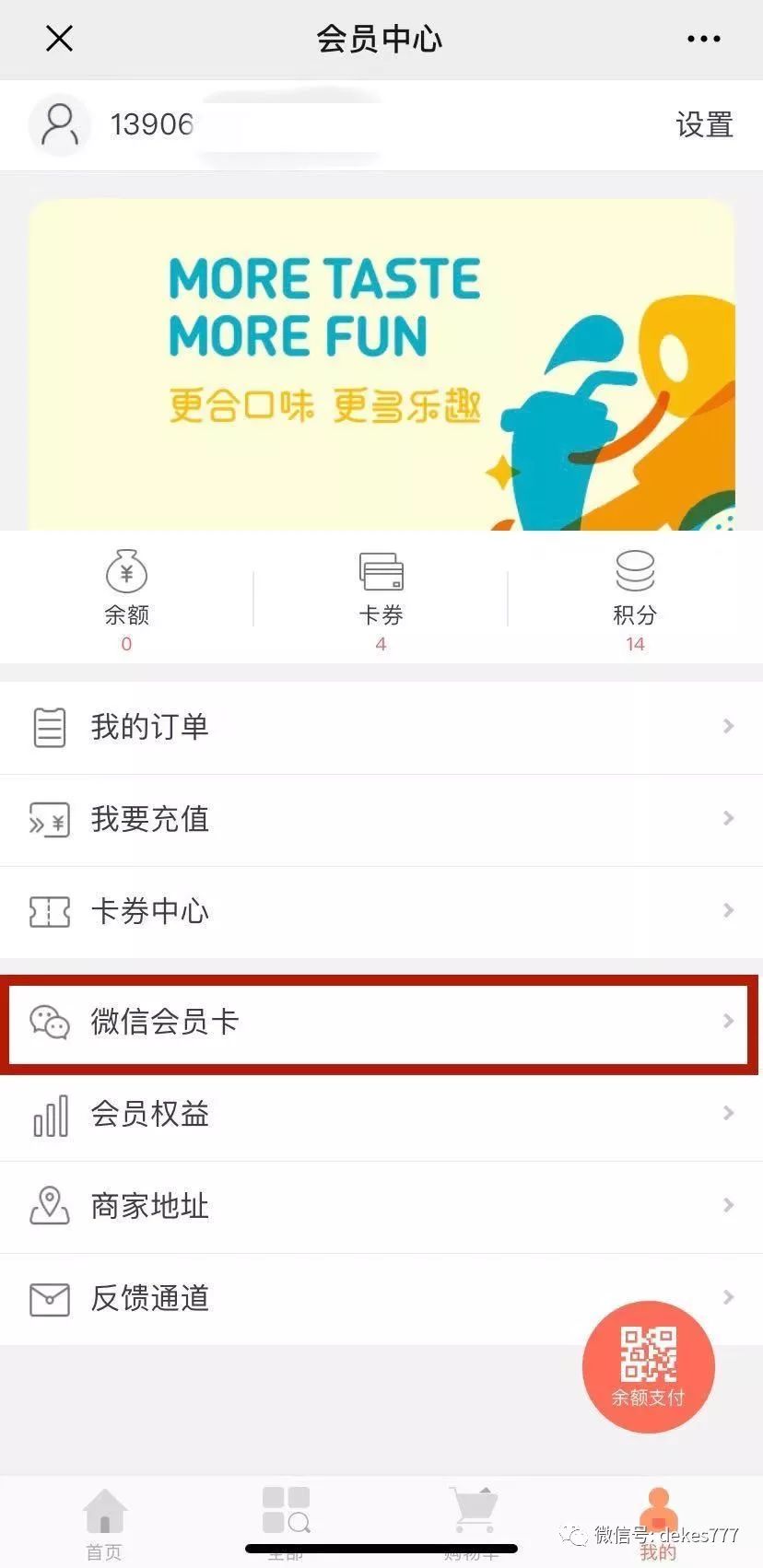Open the three-dot overflow menu
This screenshot has width=763, height=1568.
(x=703, y=39)
